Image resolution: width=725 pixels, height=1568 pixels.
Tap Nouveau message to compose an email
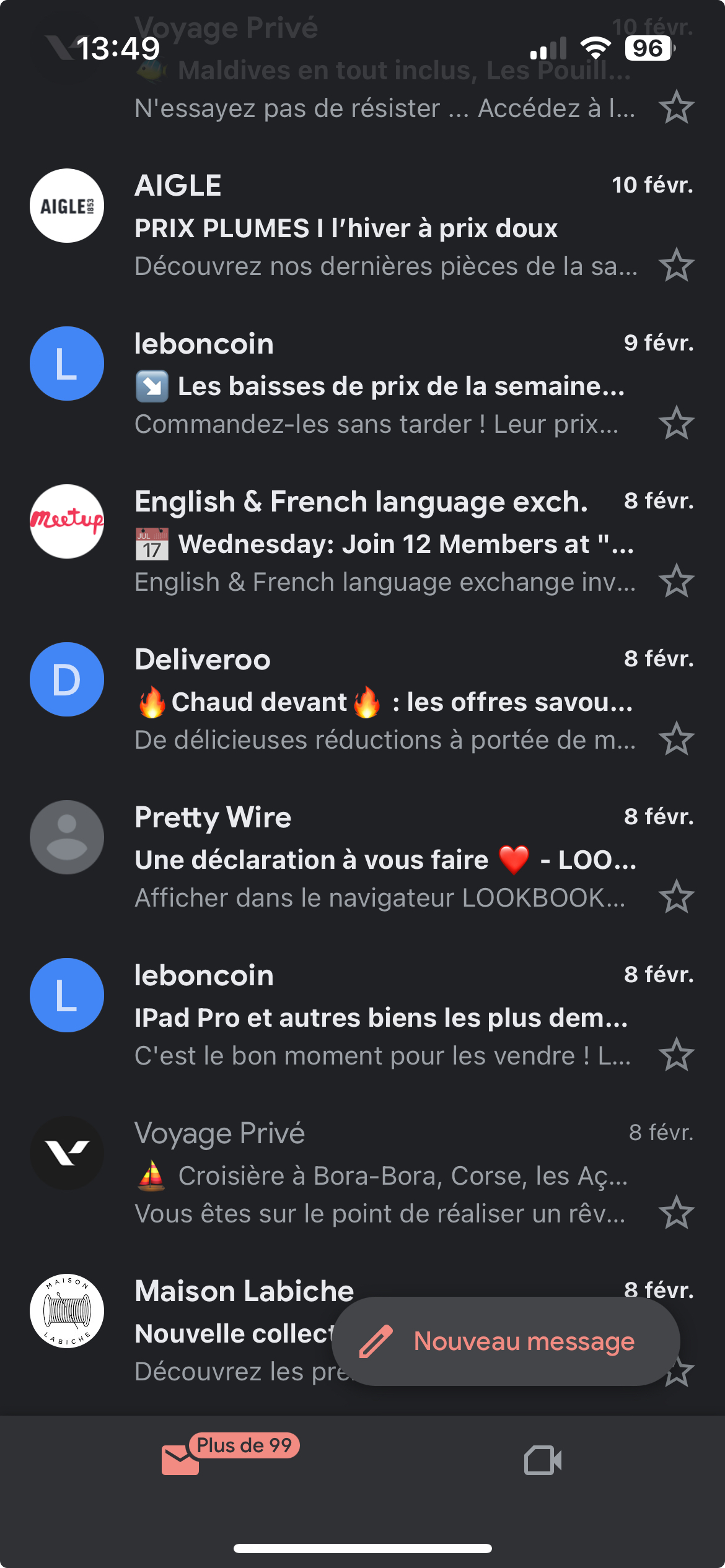tap(506, 1341)
